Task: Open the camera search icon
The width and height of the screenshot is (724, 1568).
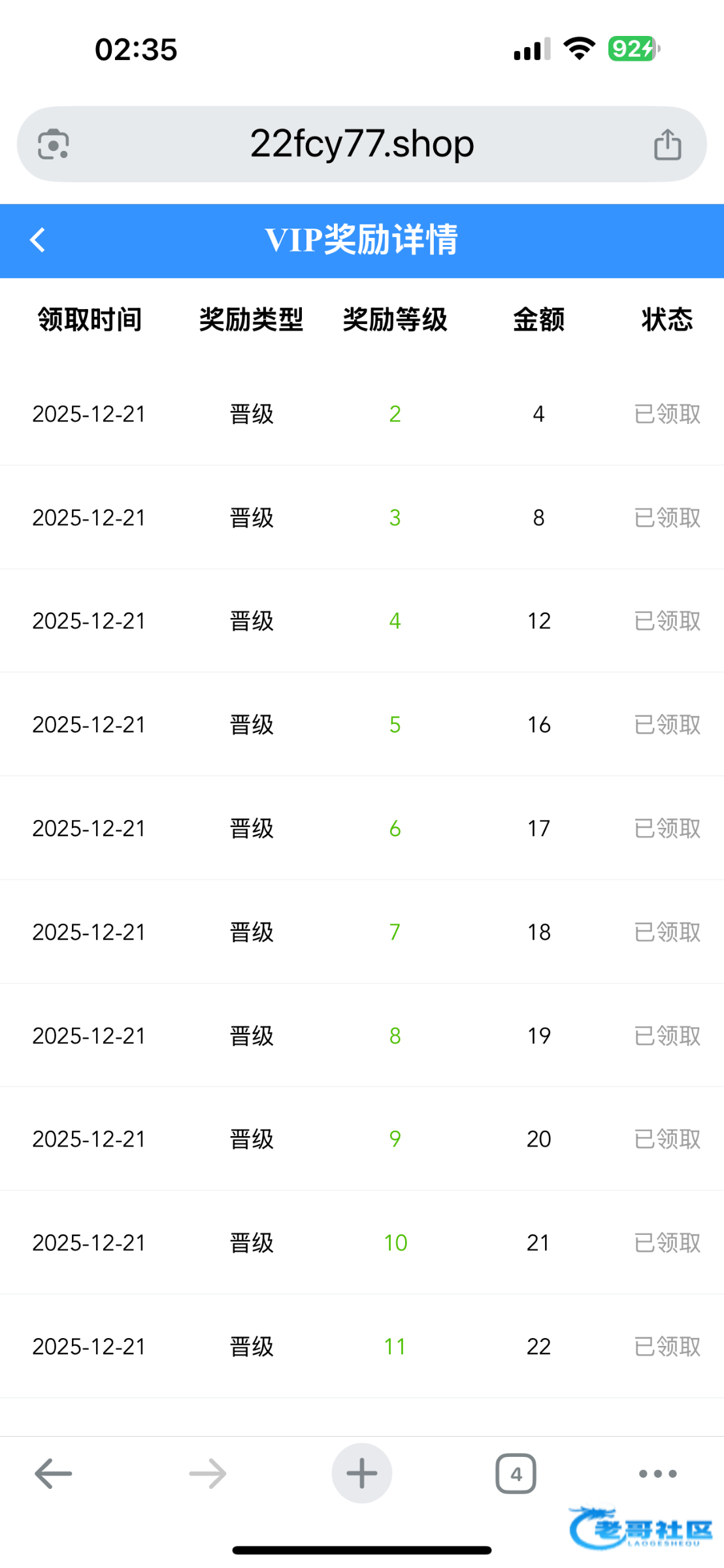Action: [54, 144]
